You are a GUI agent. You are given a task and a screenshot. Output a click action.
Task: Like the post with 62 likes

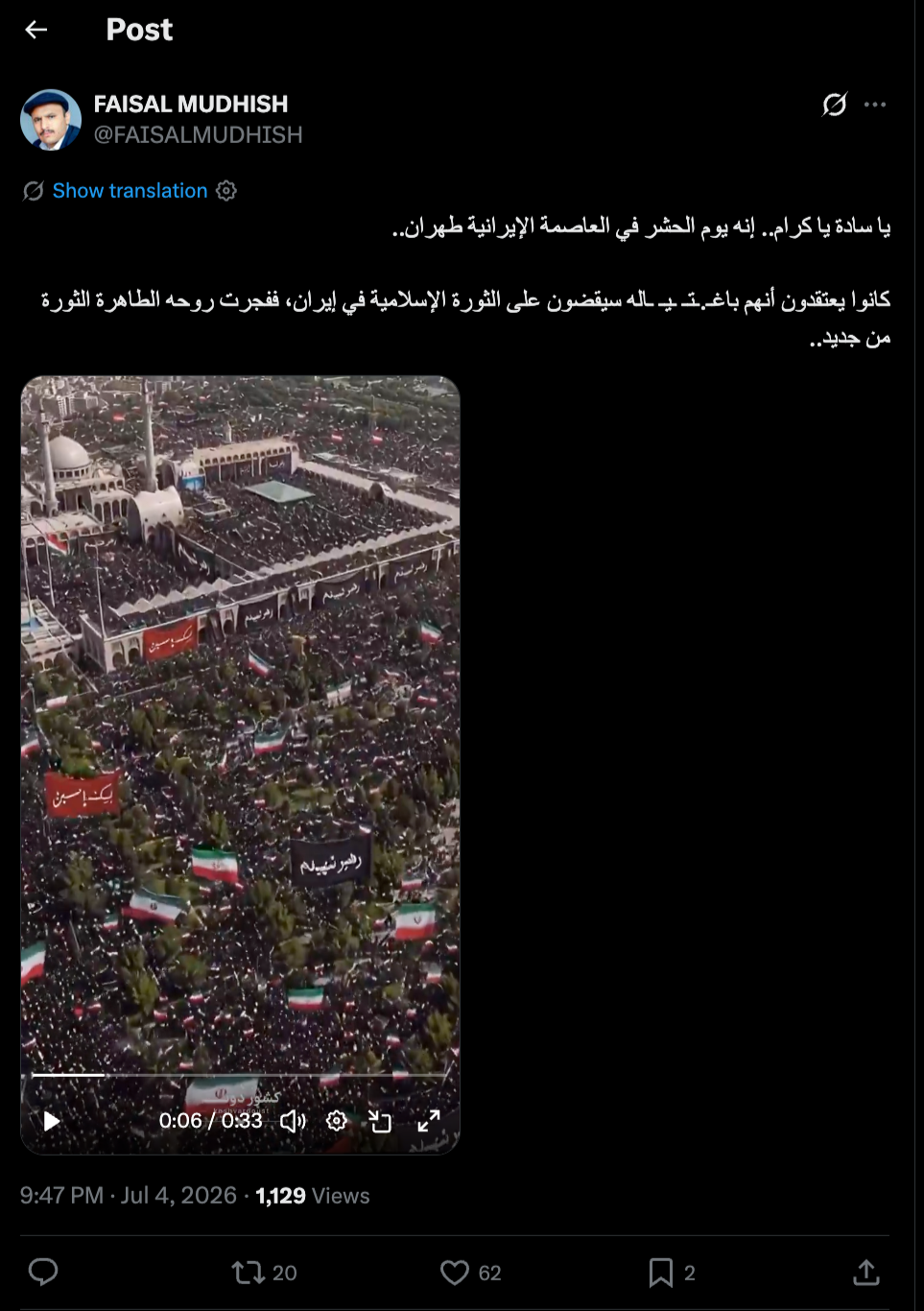pyautogui.click(x=471, y=1273)
